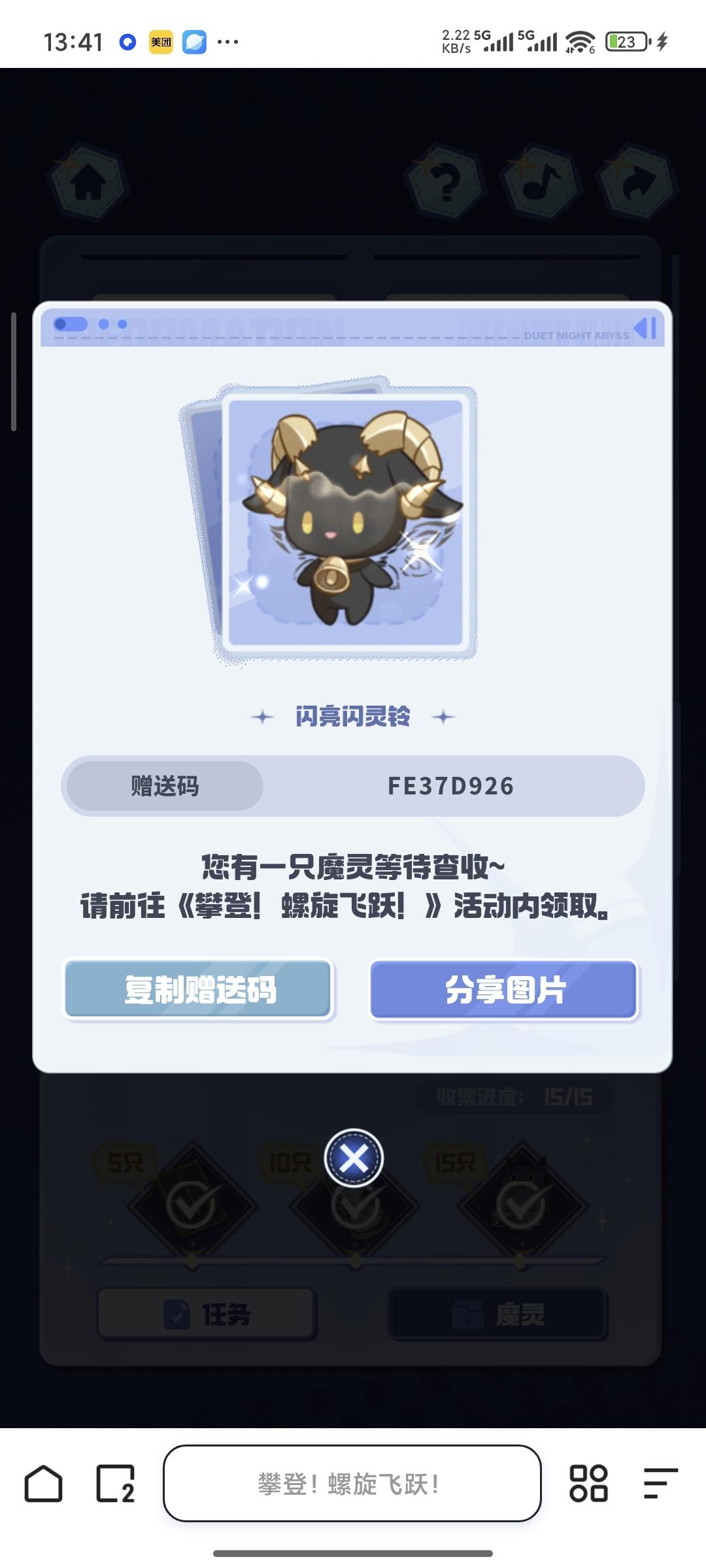The width and height of the screenshot is (706, 1568).
Task: Open the browser address bar
Action: (352, 1484)
